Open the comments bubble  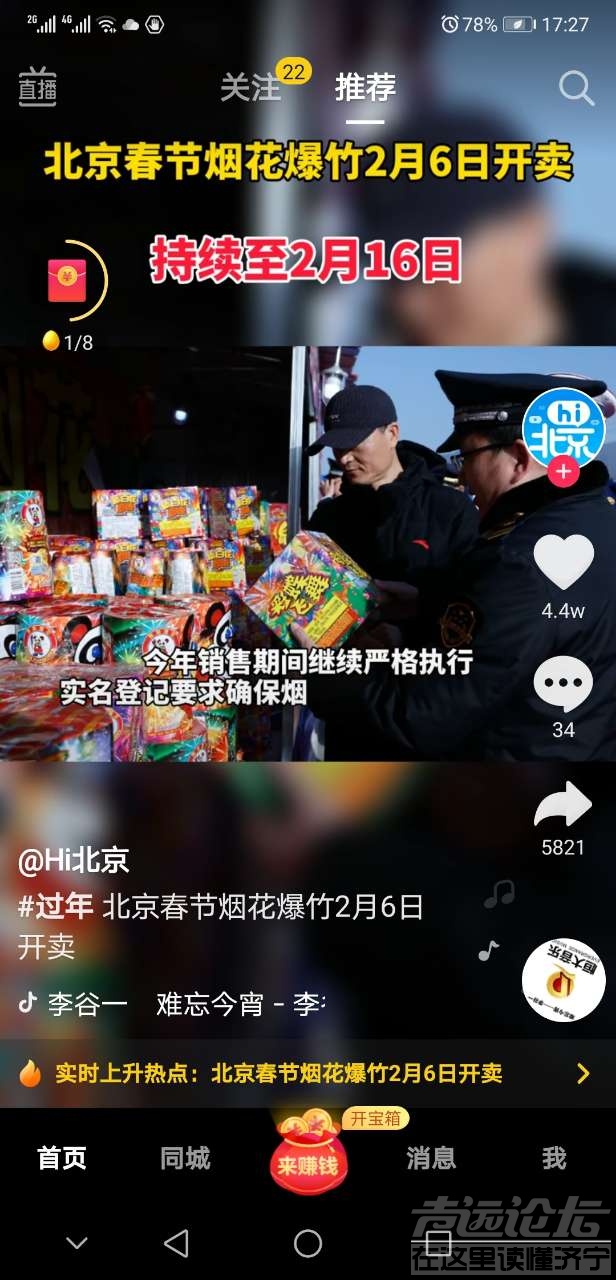pos(563,685)
